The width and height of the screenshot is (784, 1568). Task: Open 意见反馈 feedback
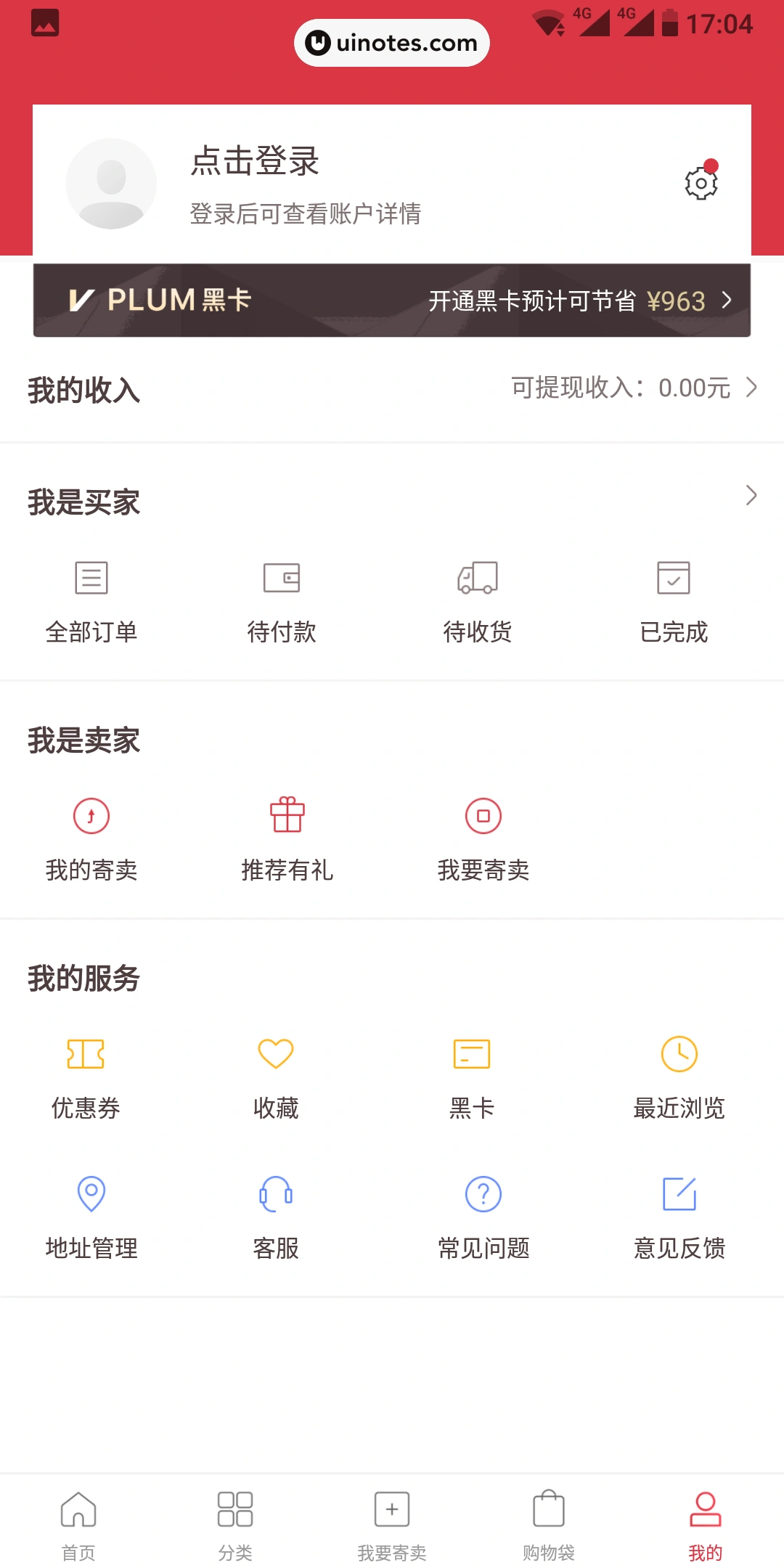tap(680, 1194)
